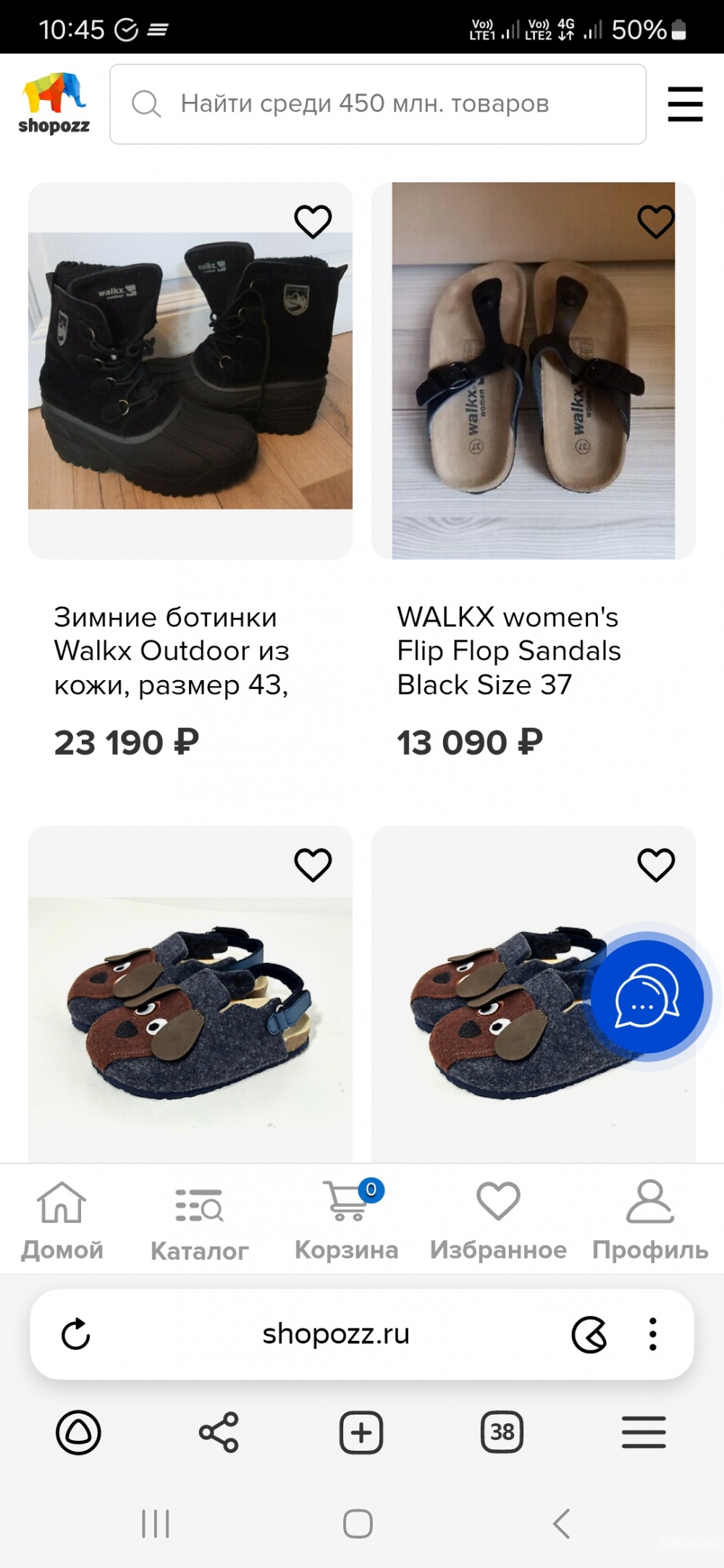This screenshot has width=724, height=1568.
Task: Open the Walkx Outdoor winter boots product card
Action: (x=190, y=370)
